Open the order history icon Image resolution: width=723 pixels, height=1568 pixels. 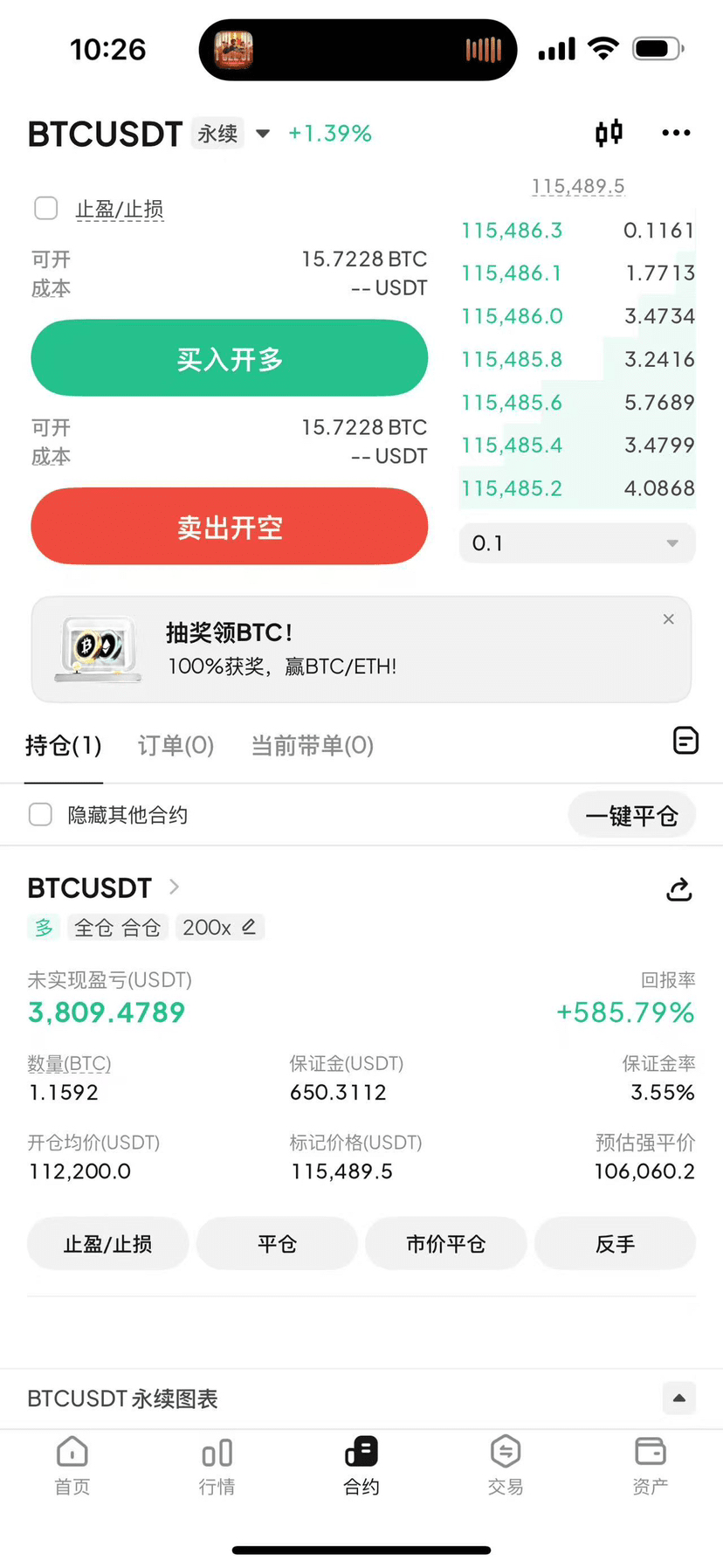(685, 741)
